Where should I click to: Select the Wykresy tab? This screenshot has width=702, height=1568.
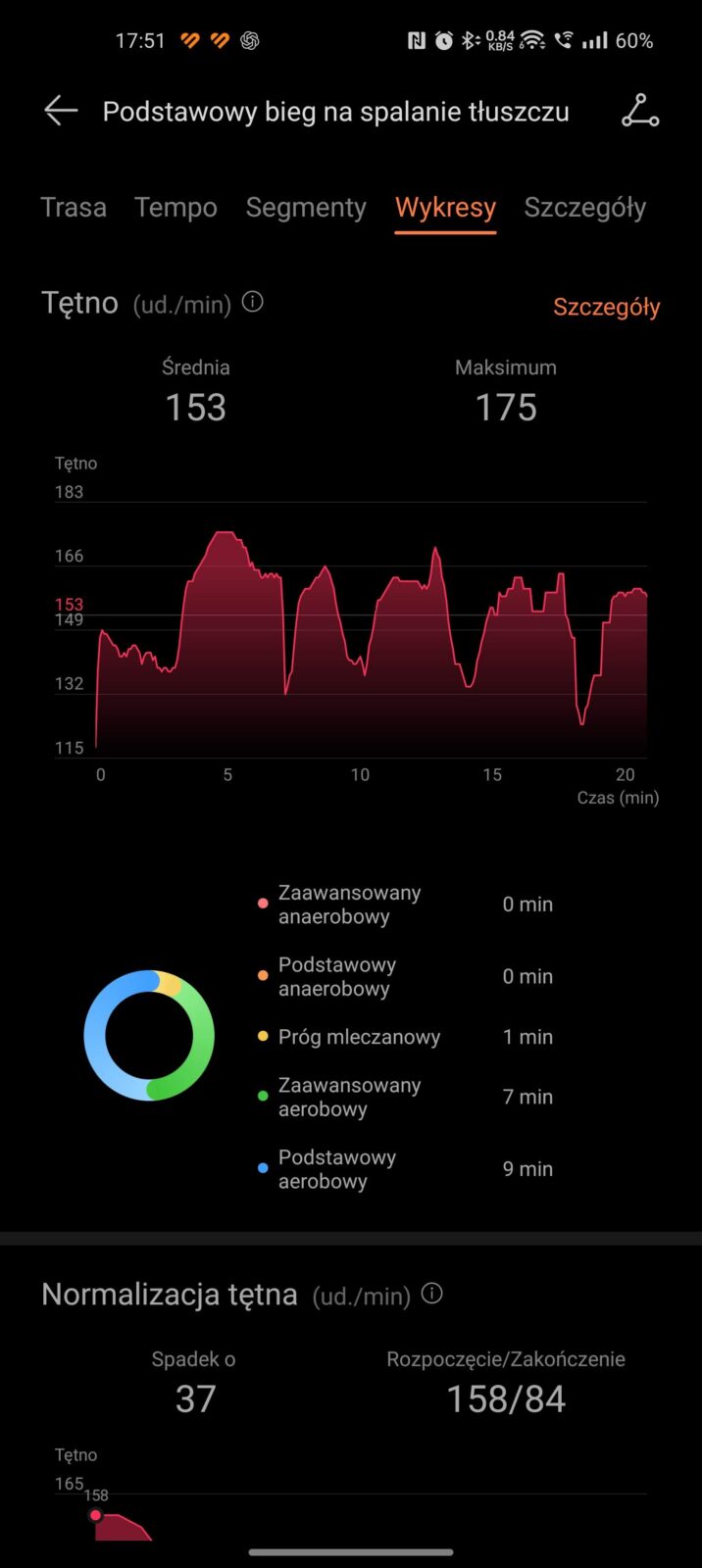(x=445, y=208)
